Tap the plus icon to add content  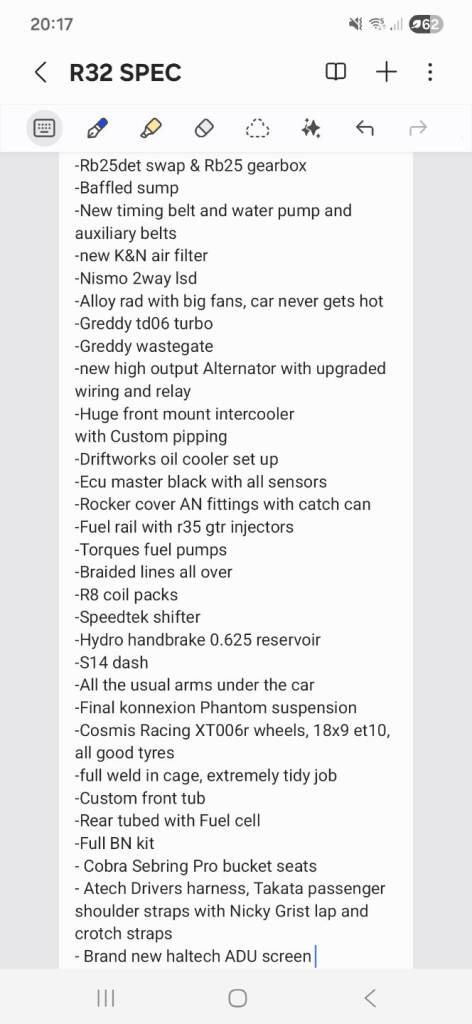pos(386,72)
